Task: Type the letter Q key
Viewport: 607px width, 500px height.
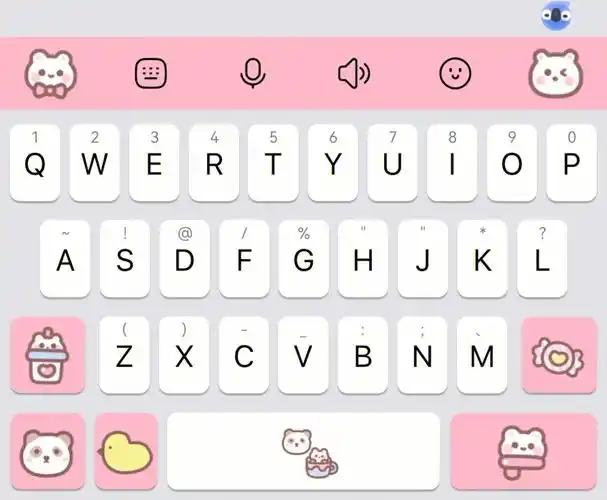Action: tap(35, 162)
